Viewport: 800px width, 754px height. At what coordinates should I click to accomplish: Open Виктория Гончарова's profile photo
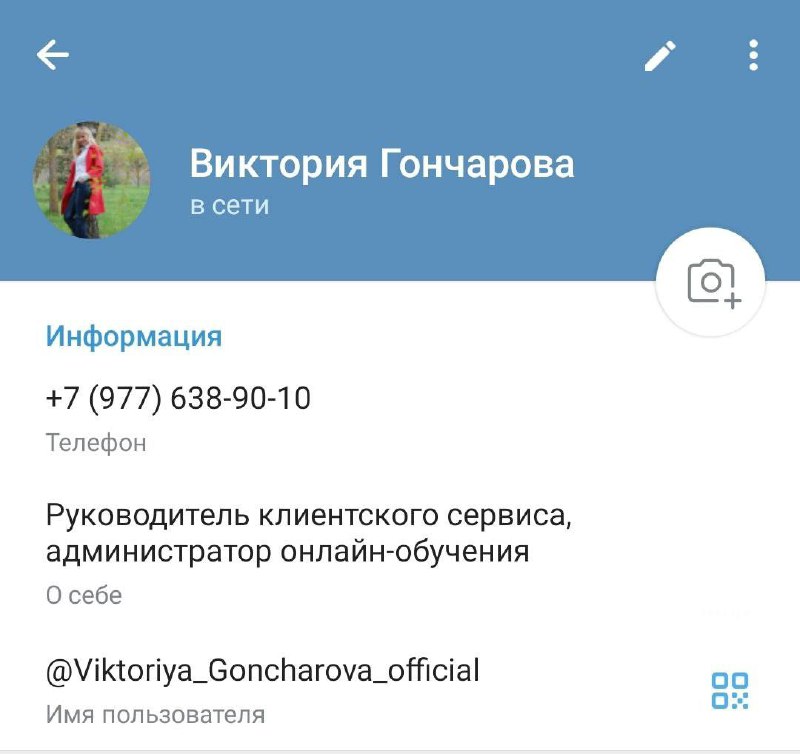pos(92,180)
